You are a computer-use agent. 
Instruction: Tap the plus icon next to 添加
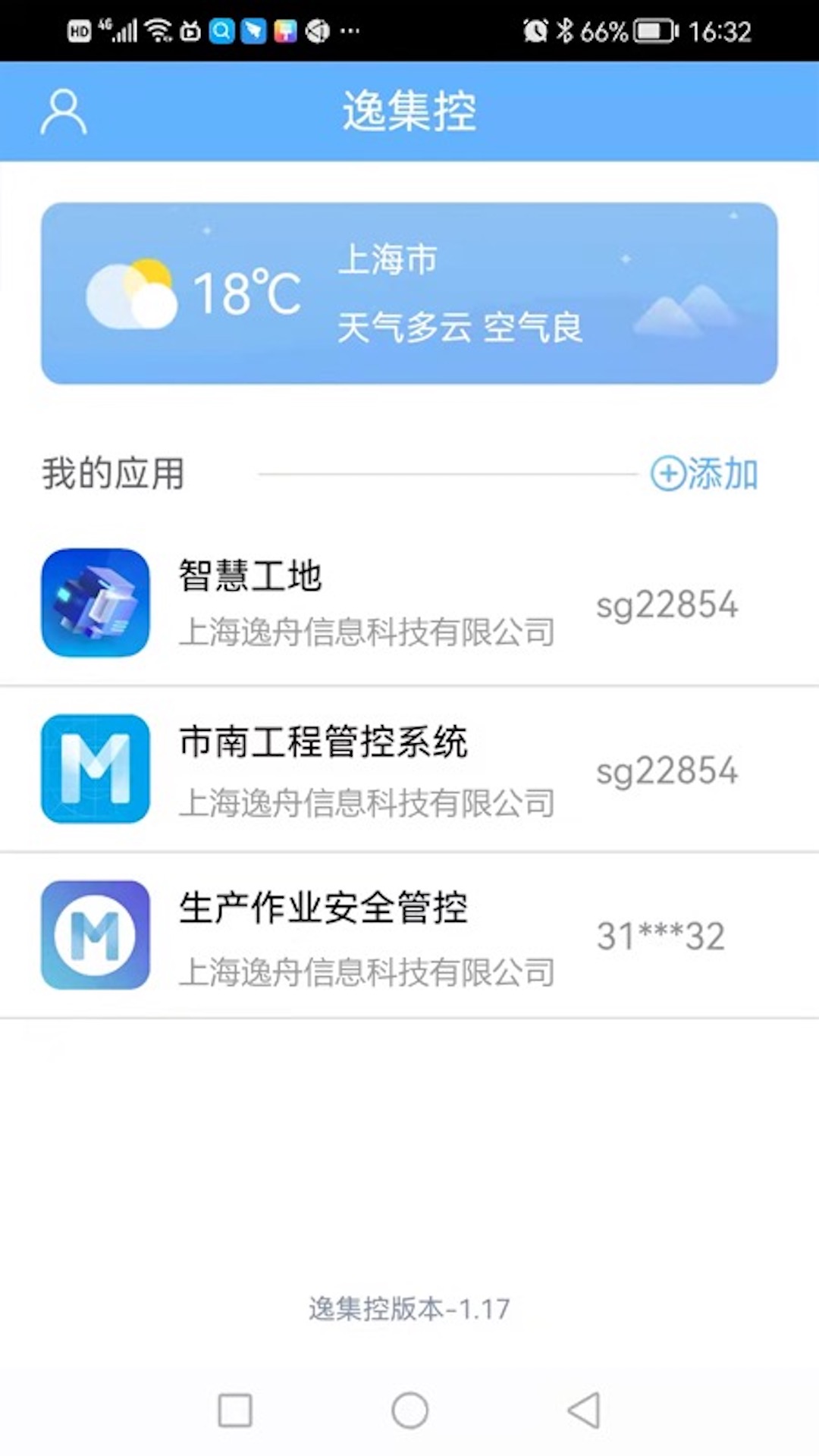(x=667, y=475)
